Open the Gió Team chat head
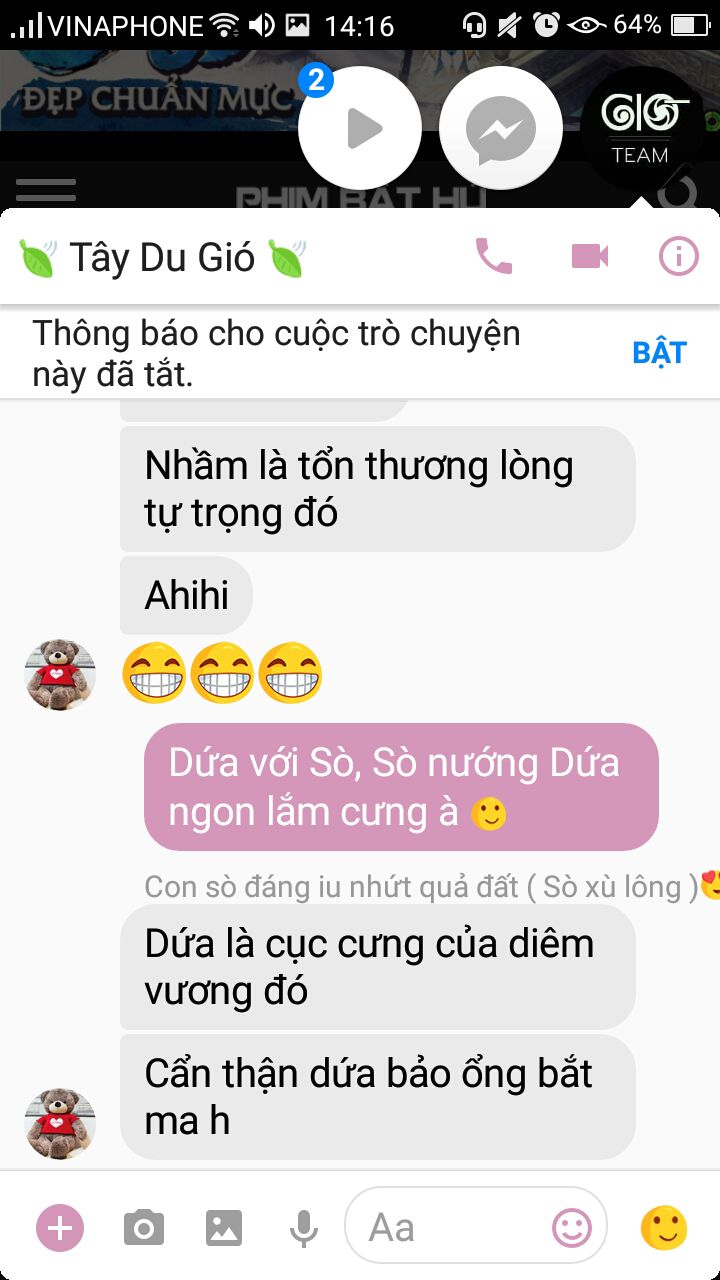This screenshot has width=720, height=1280. (x=644, y=128)
